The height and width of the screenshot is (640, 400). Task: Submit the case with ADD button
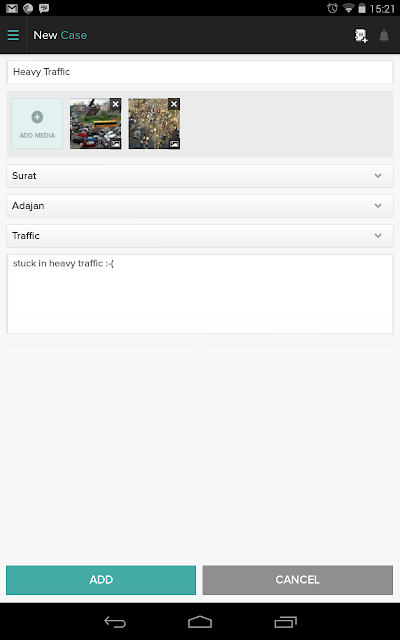tap(101, 580)
